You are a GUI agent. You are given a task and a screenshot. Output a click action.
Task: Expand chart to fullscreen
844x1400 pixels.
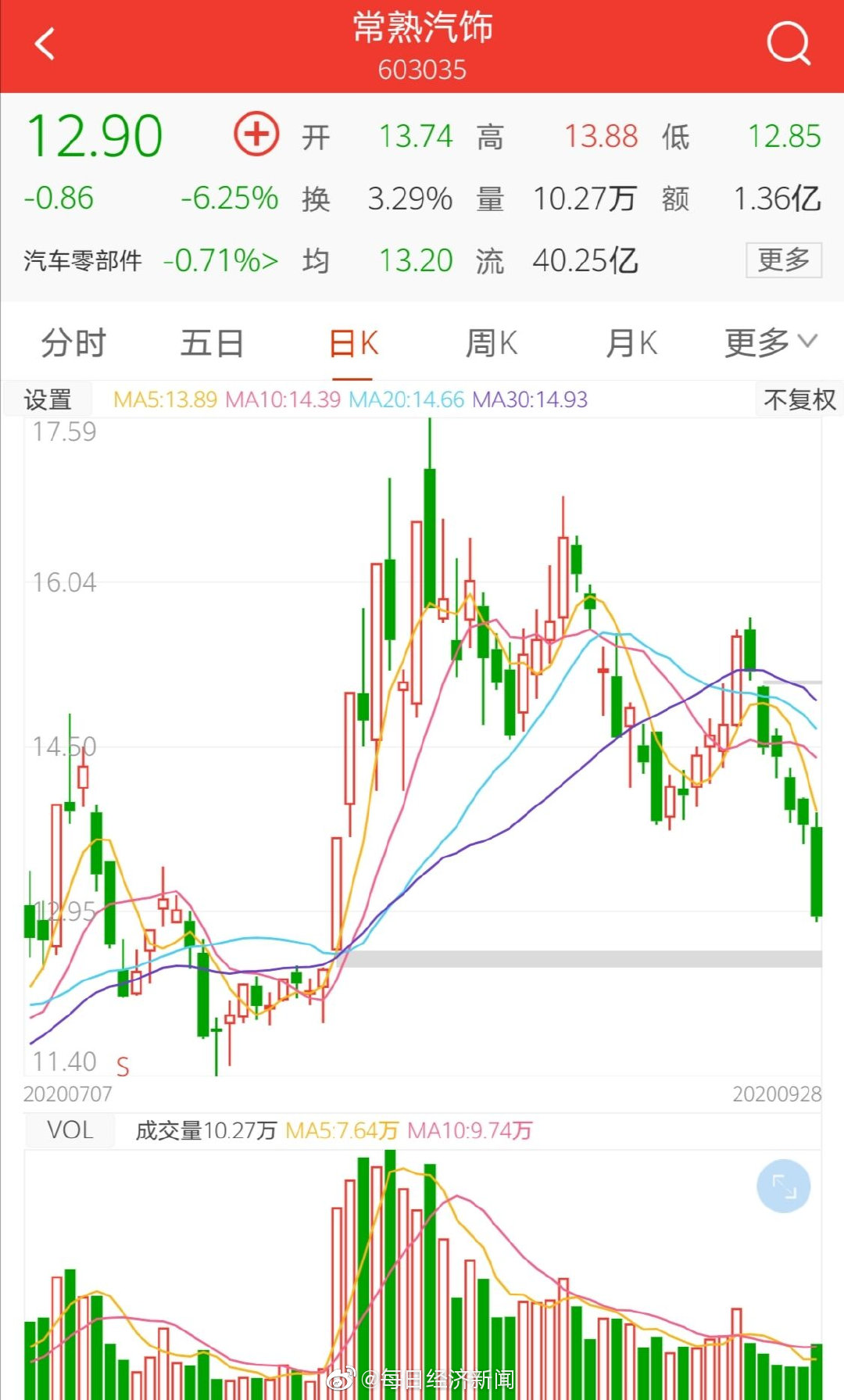784,1186
